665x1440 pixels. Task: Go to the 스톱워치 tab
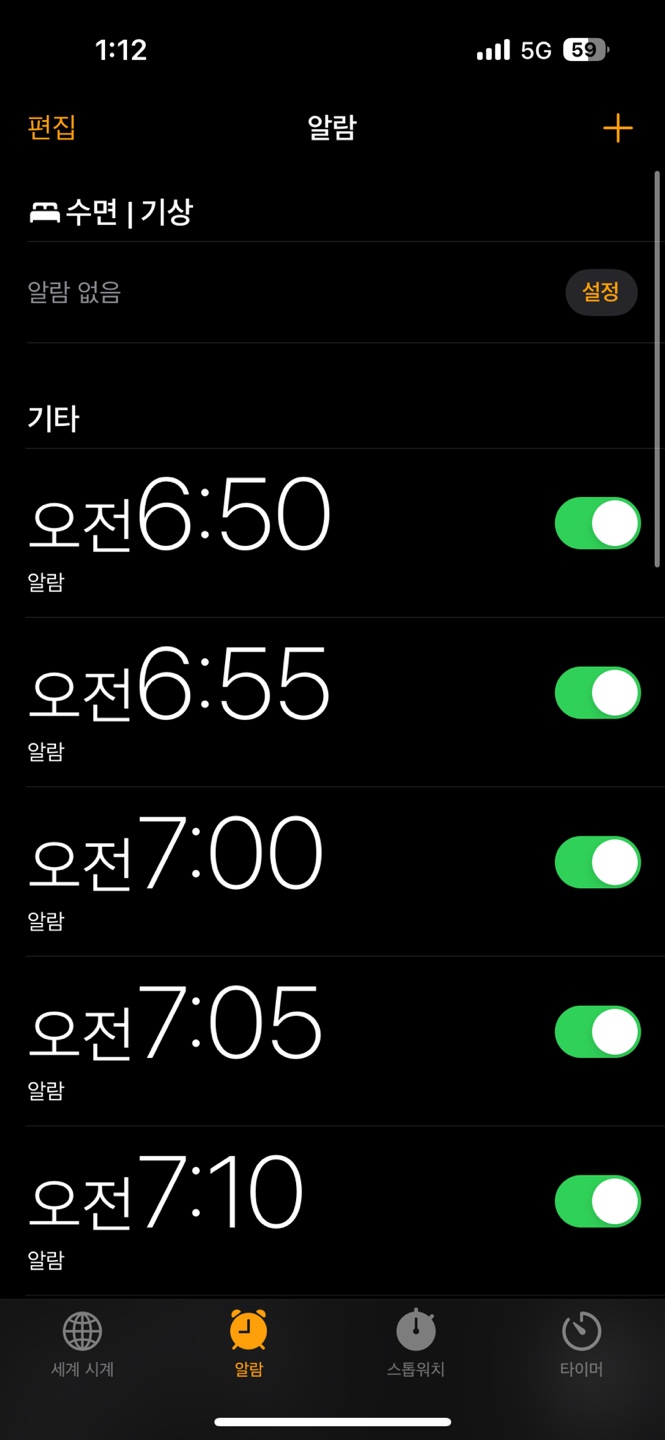coord(416,1345)
